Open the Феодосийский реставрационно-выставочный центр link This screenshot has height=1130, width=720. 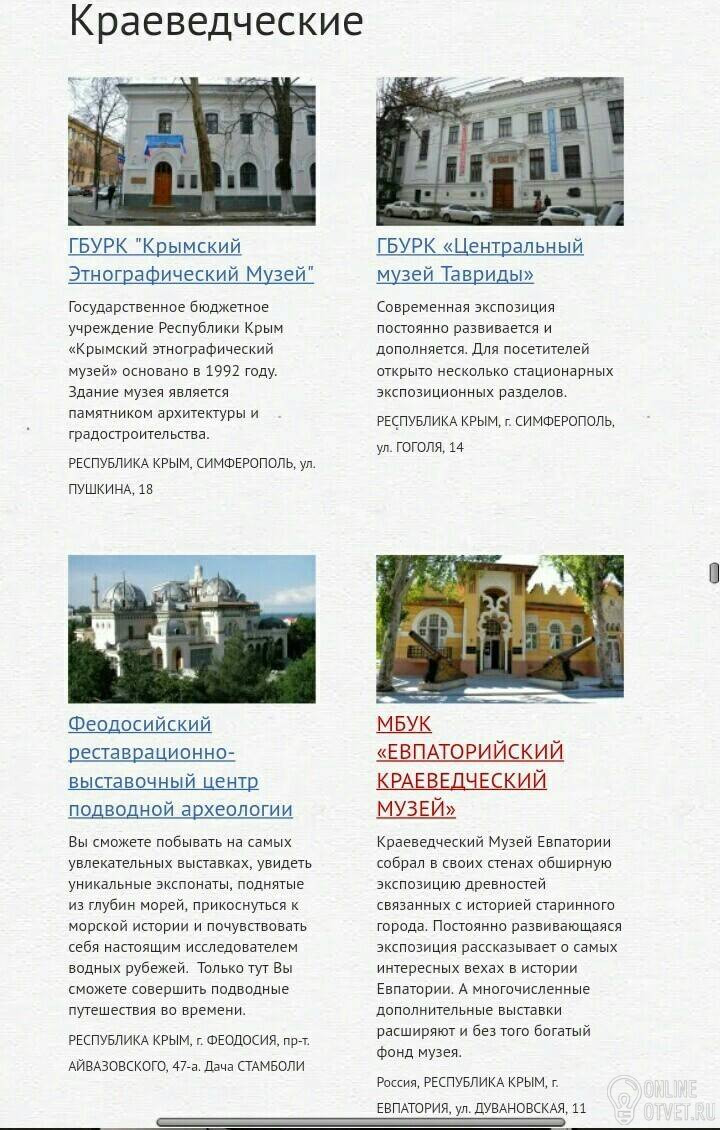180,766
